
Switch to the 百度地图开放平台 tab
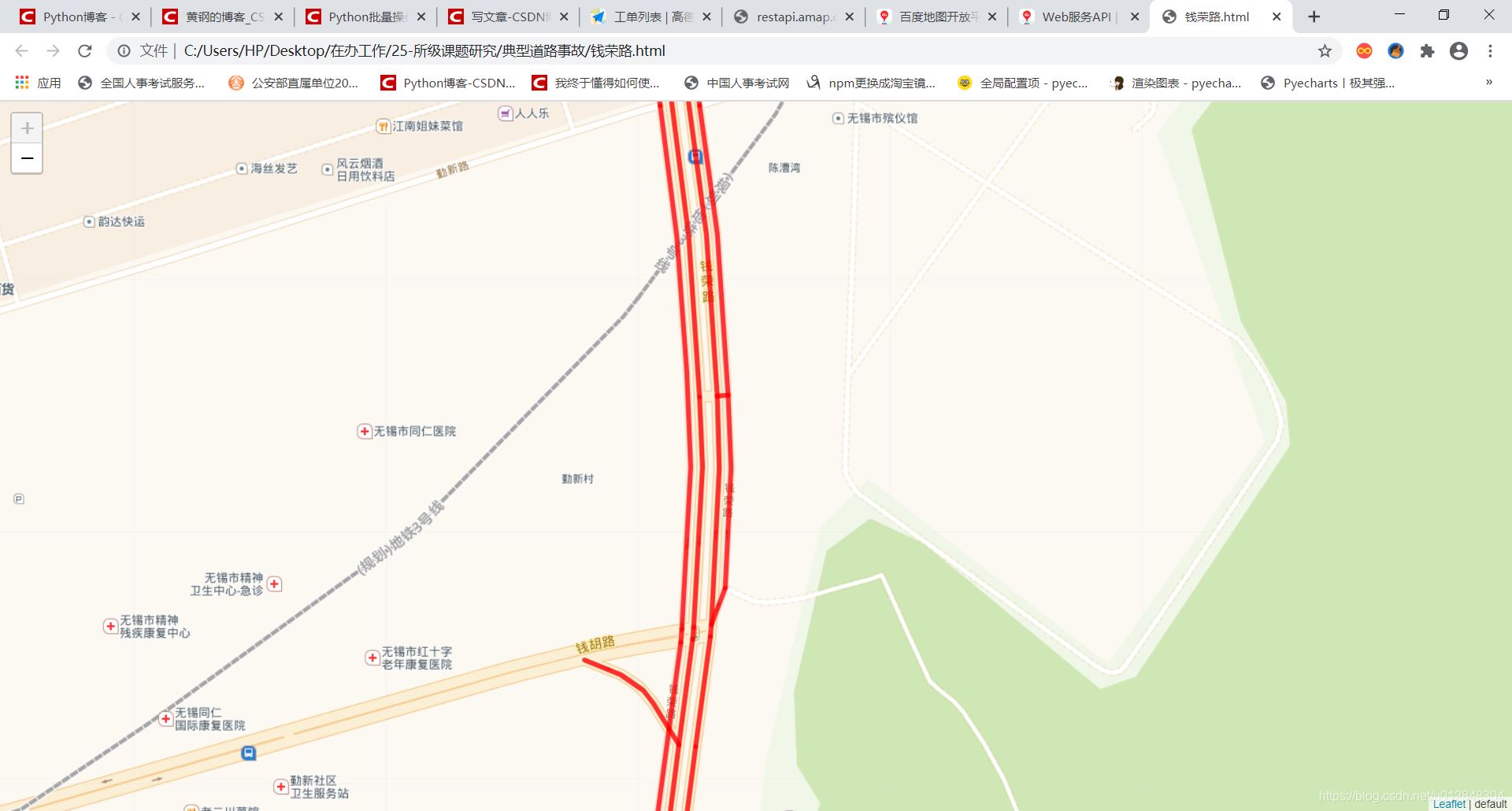937,17
